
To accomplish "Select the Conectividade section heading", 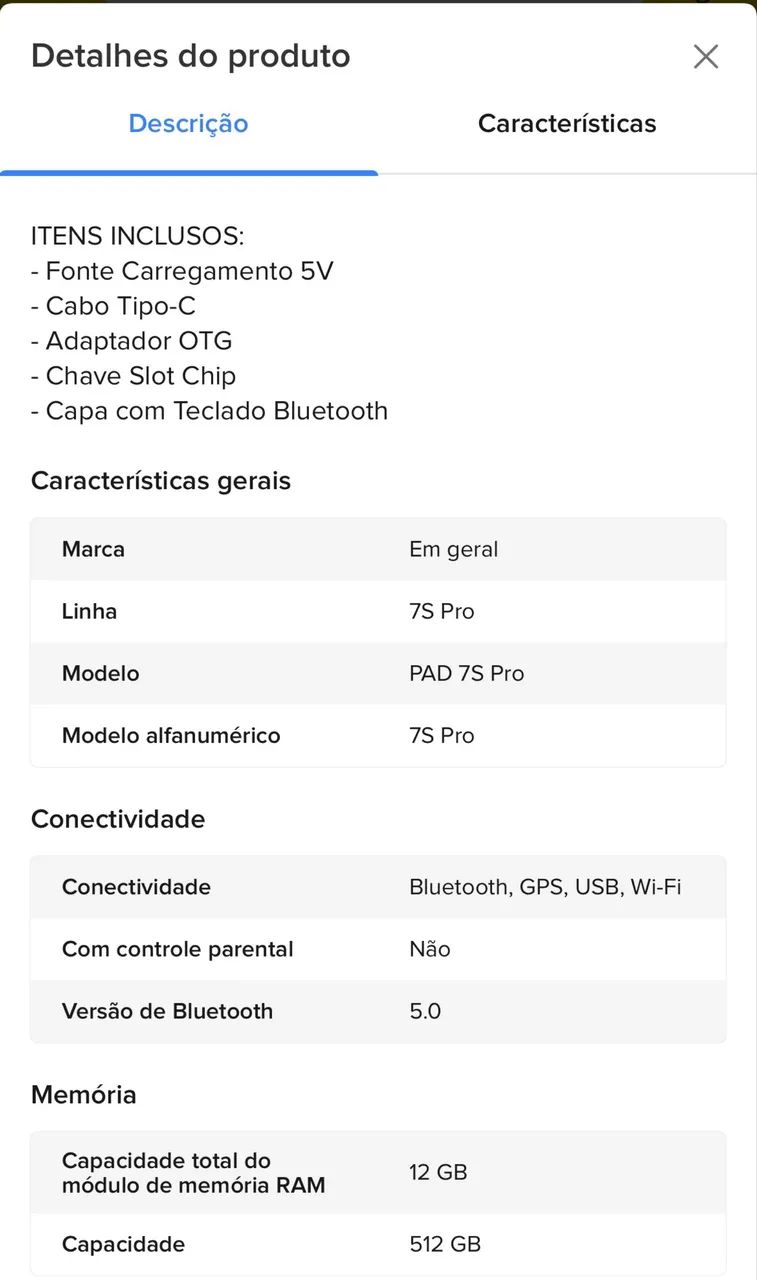I will coord(117,819).
